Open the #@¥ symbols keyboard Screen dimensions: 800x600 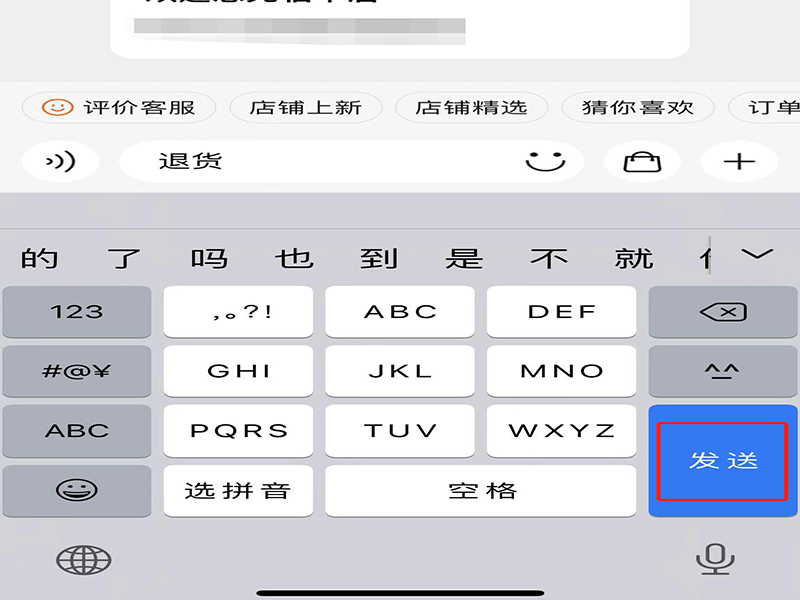[x=77, y=371]
